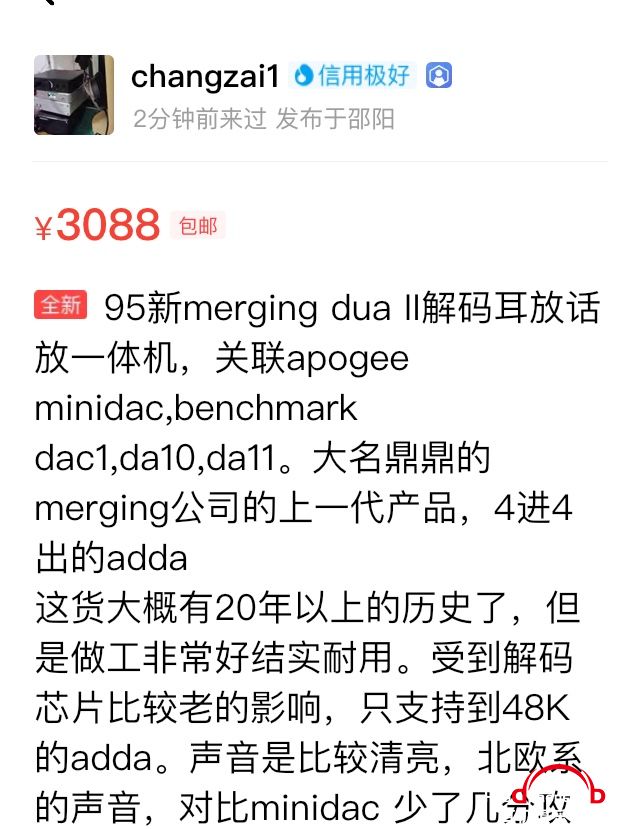Open seller changzai1's profile picture
The width and height of the screenshot is (640, 829).
(74, 94)
